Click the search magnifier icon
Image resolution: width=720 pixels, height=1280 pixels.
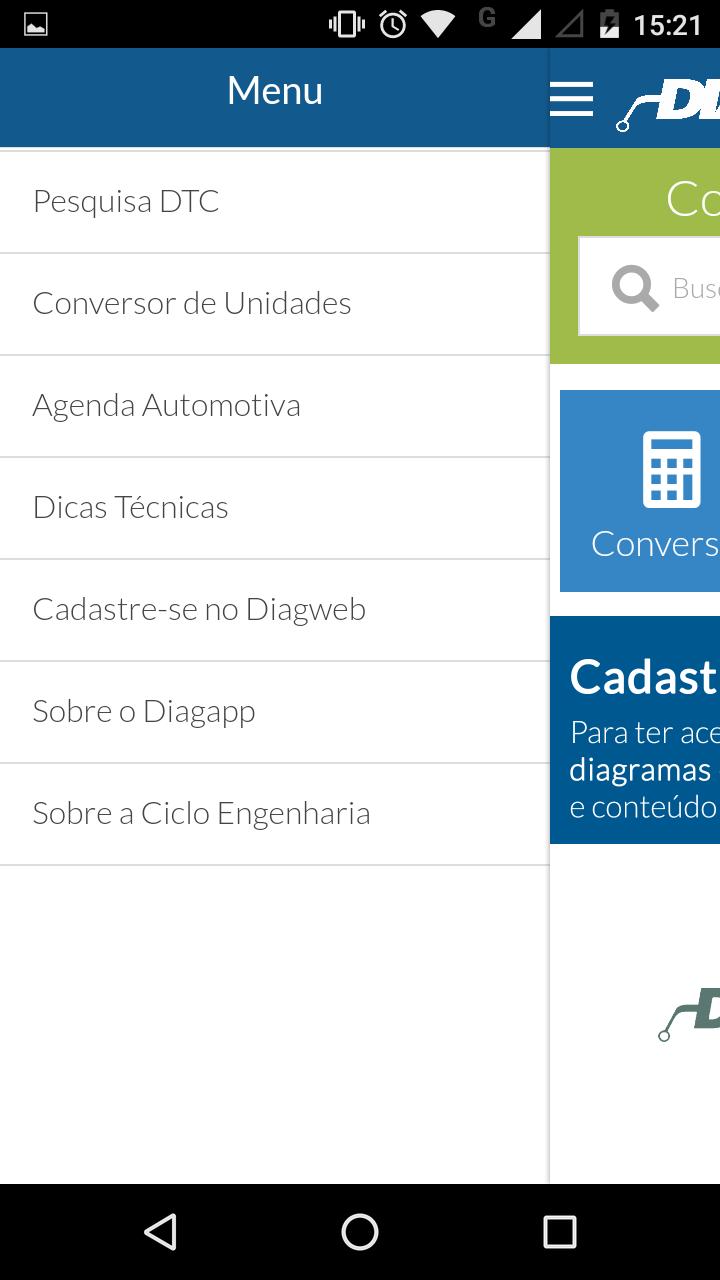[x=632, y=287]
